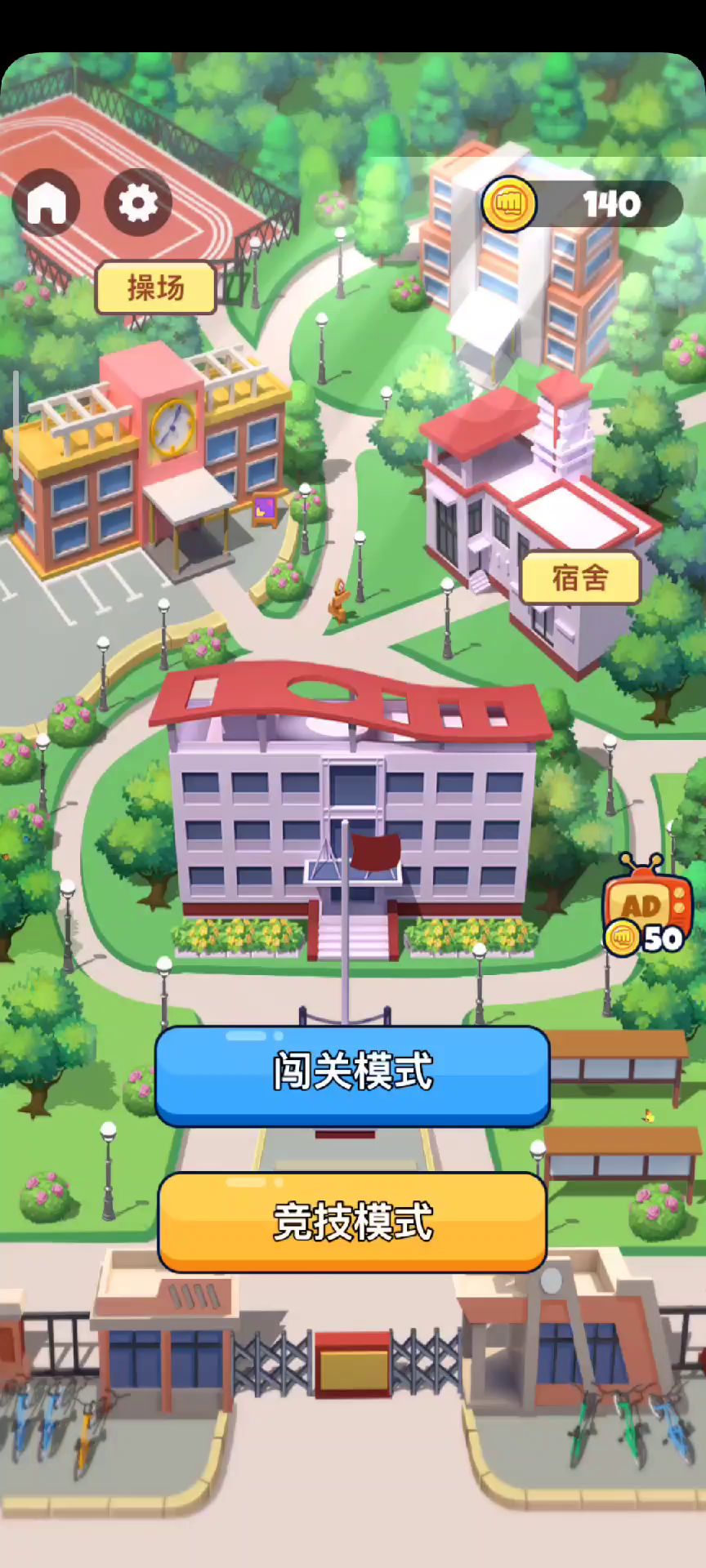Tap the home icon button
Image resolution: width=706 pixels, height=1568 pixels.
pos(47,203)
